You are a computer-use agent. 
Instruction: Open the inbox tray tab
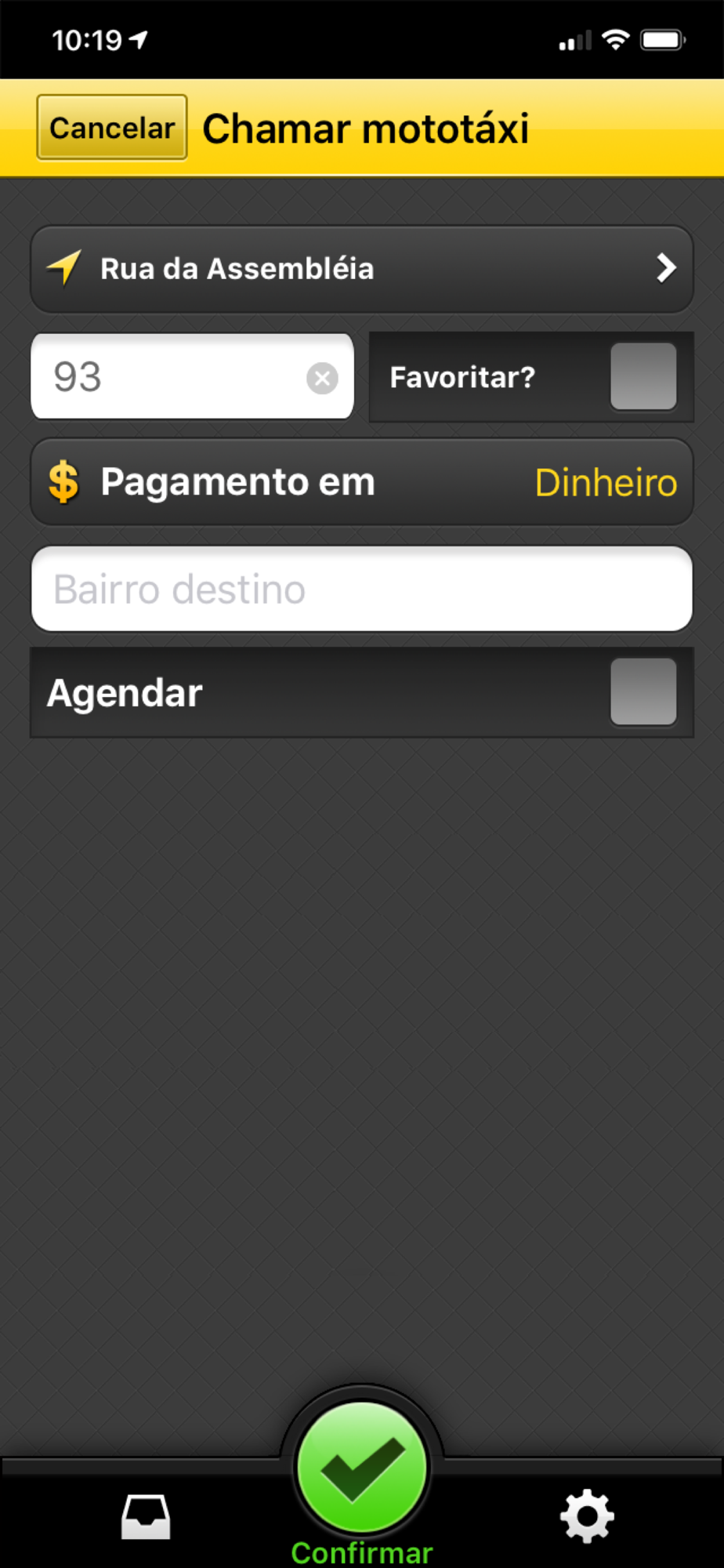click(146, 1517)
